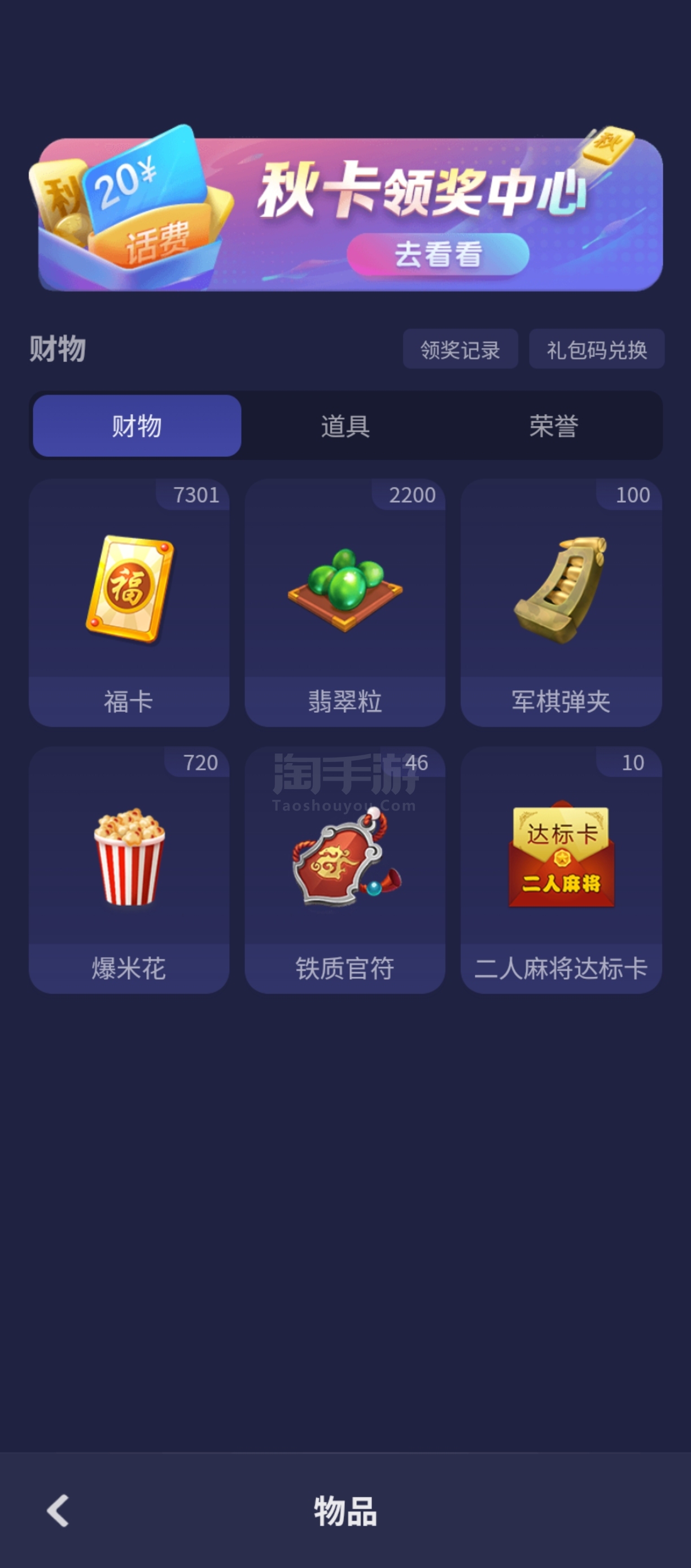
Task: Open the 爆米花 item
Action: point(129,870)
